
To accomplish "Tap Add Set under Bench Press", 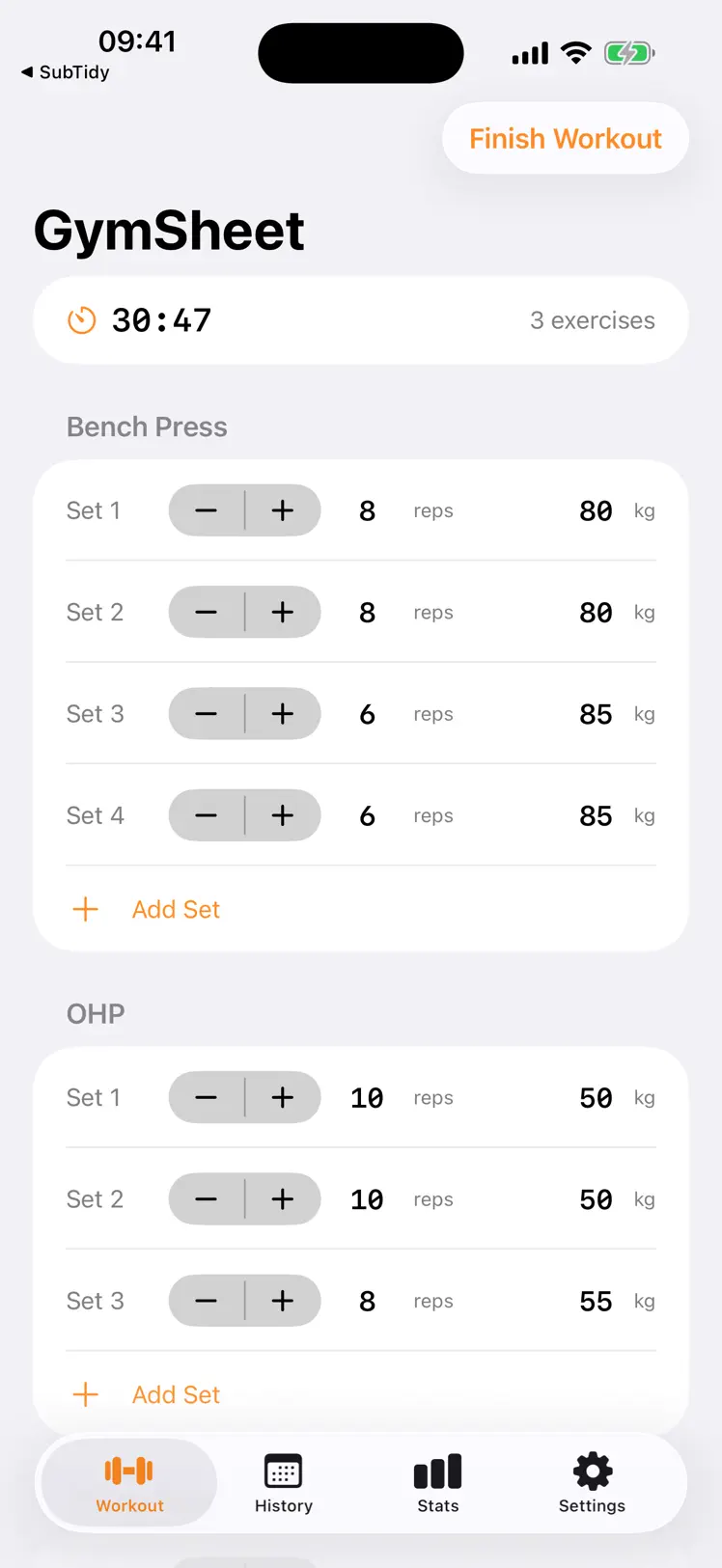I will (x=176, y=908).
